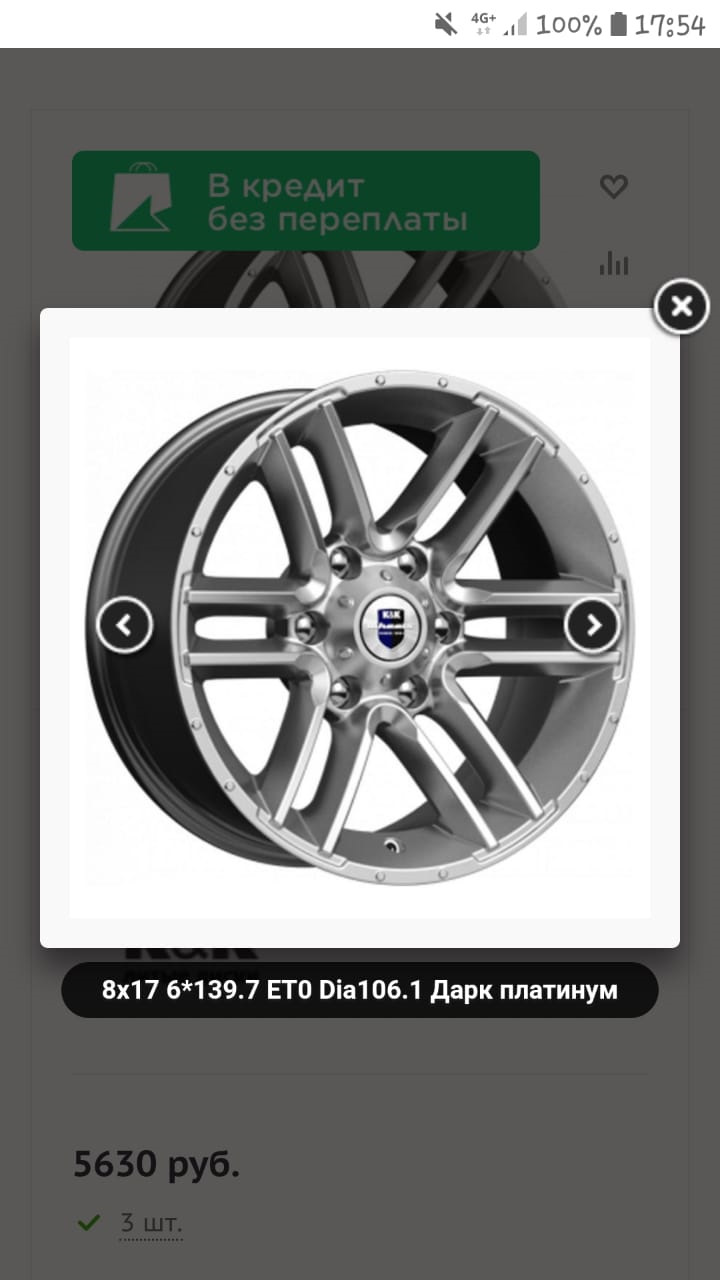This screenshot has width=720, height=1280.
Task: Go to the next wheel photo
Action: 593,626
